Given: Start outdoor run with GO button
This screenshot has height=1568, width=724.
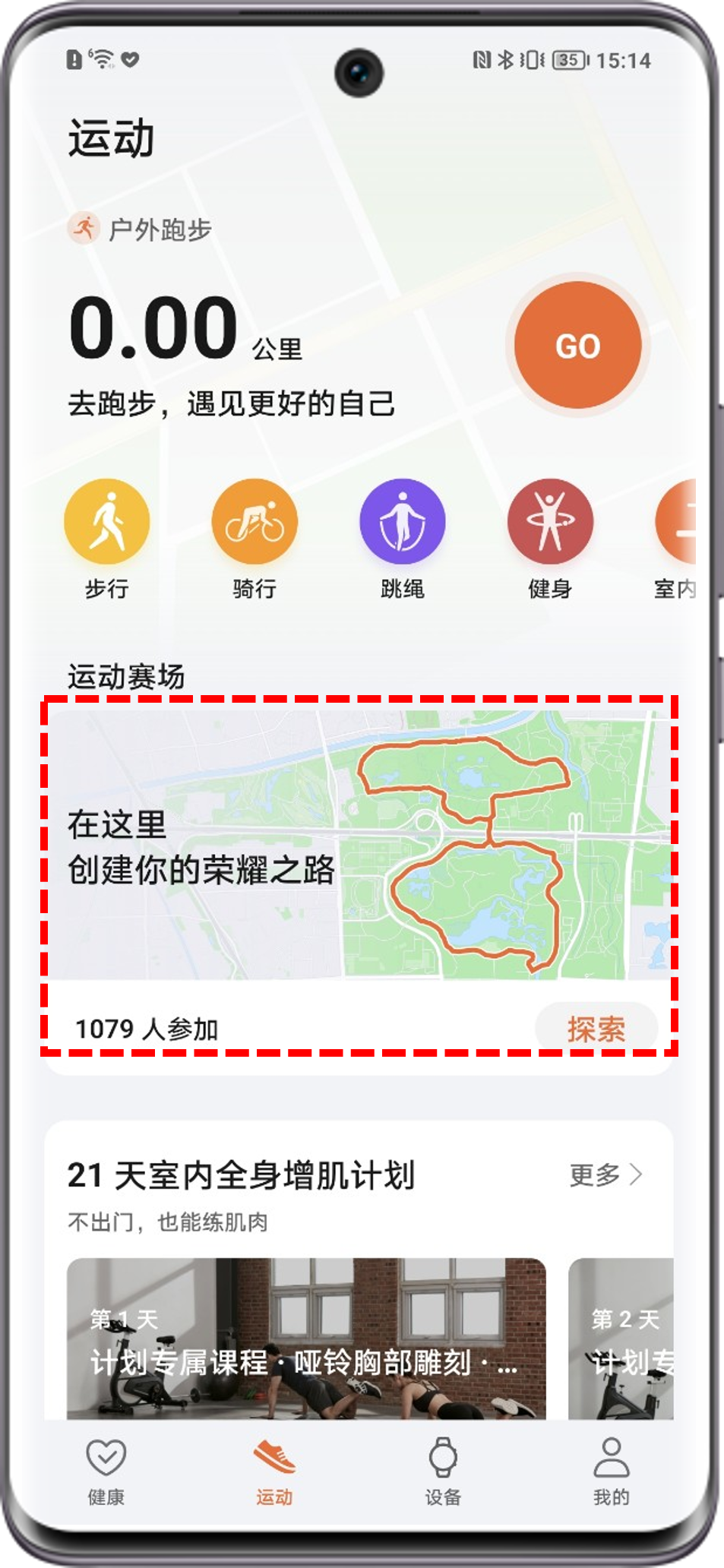Looking at the screenshot, I should (577, 346).
